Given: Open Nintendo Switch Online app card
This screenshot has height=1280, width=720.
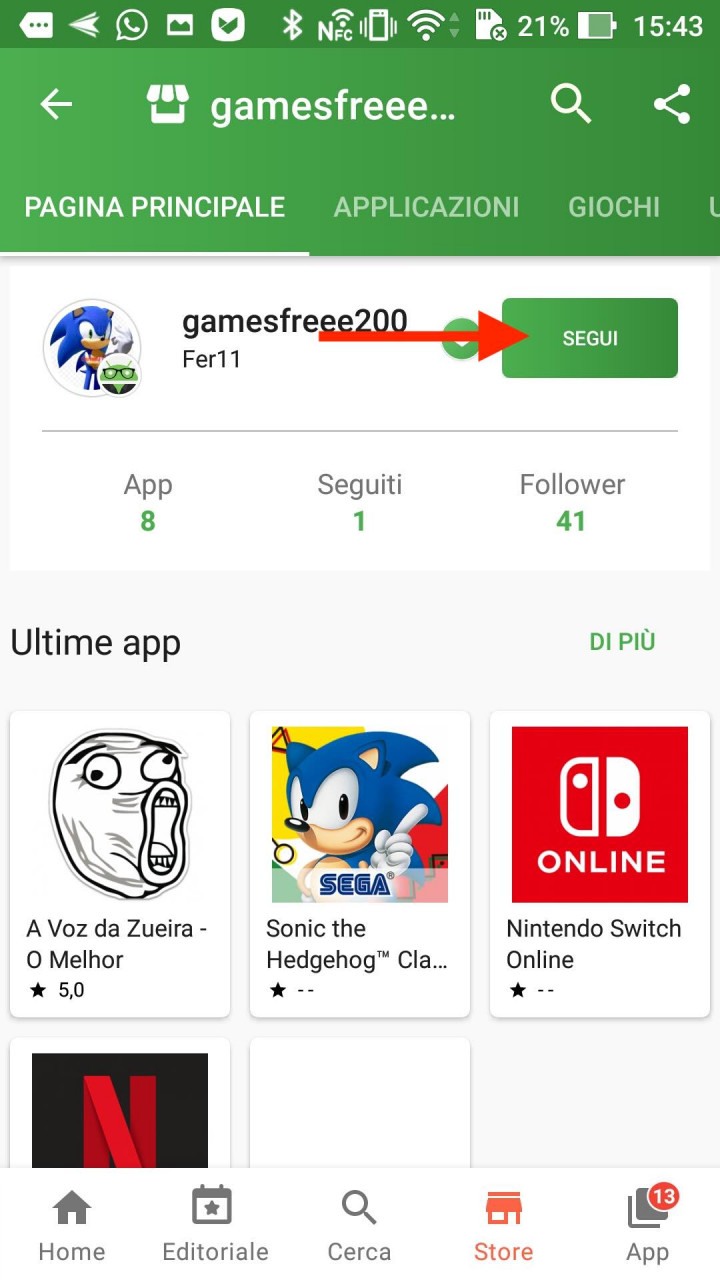Looking at the screenshot, I should click(x=600, y=864).
